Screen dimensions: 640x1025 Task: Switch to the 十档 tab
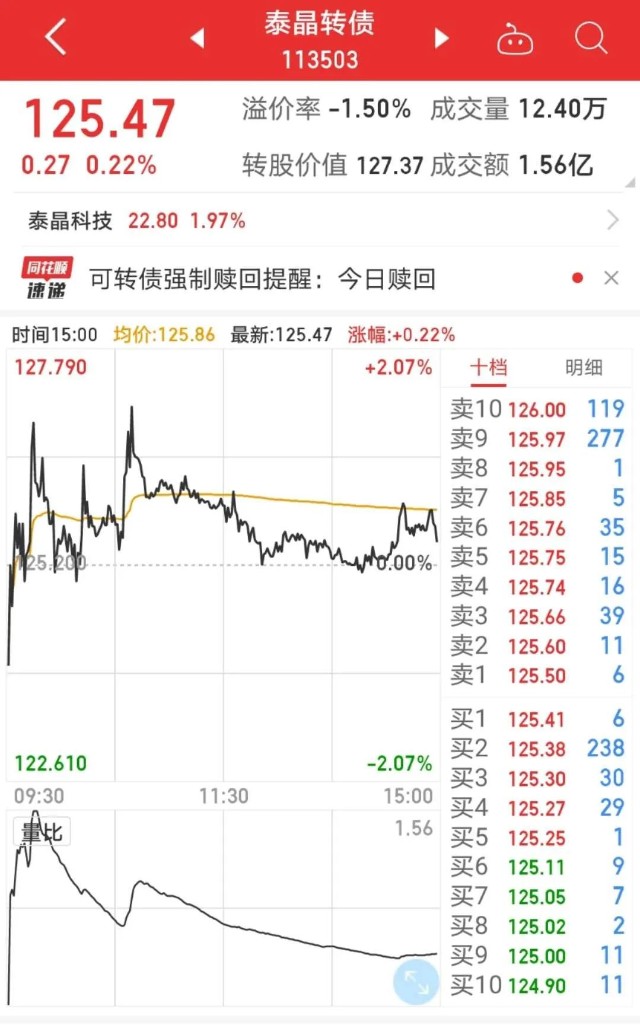click(489, 367)
